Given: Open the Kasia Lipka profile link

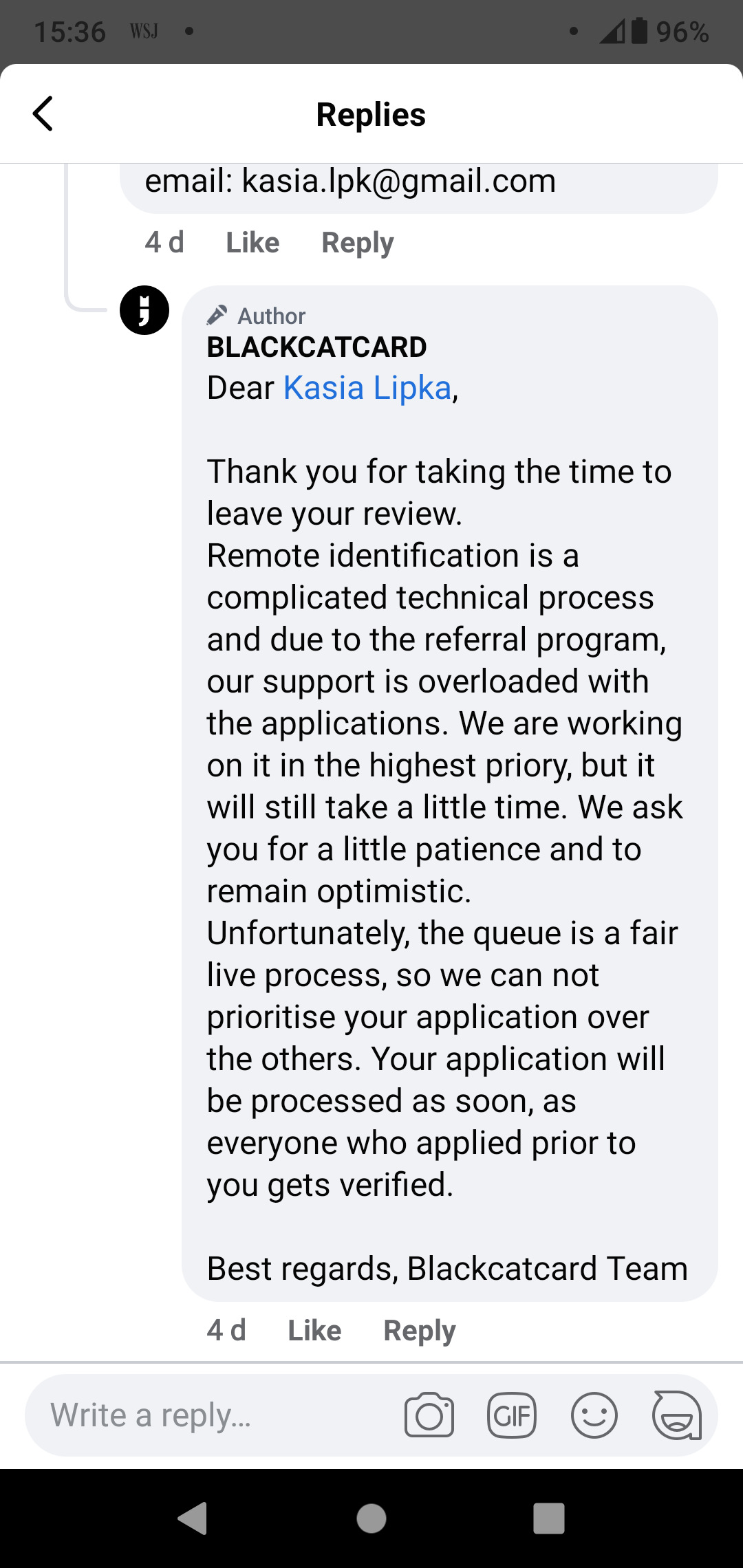Looking at the screenshot, I should click(x=367, y=388).
